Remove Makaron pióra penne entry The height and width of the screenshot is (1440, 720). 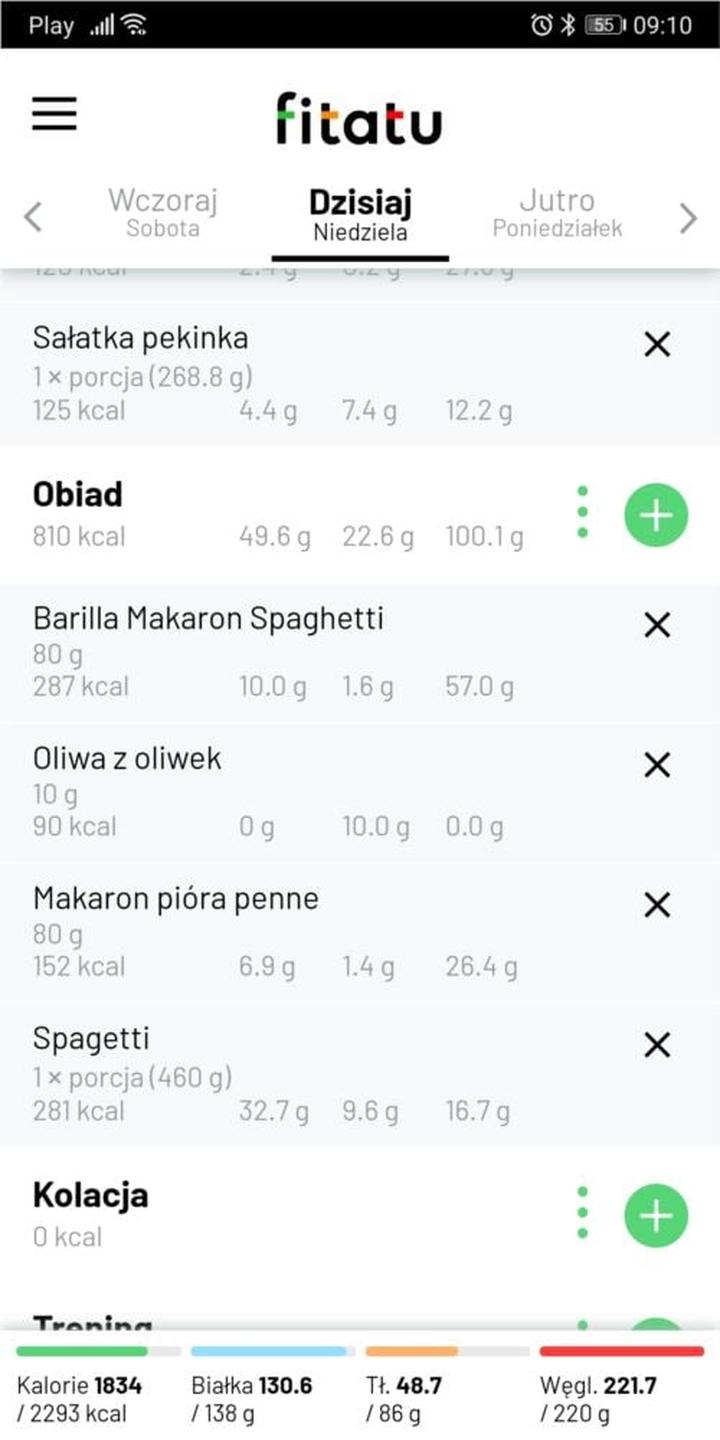(657, 905)
